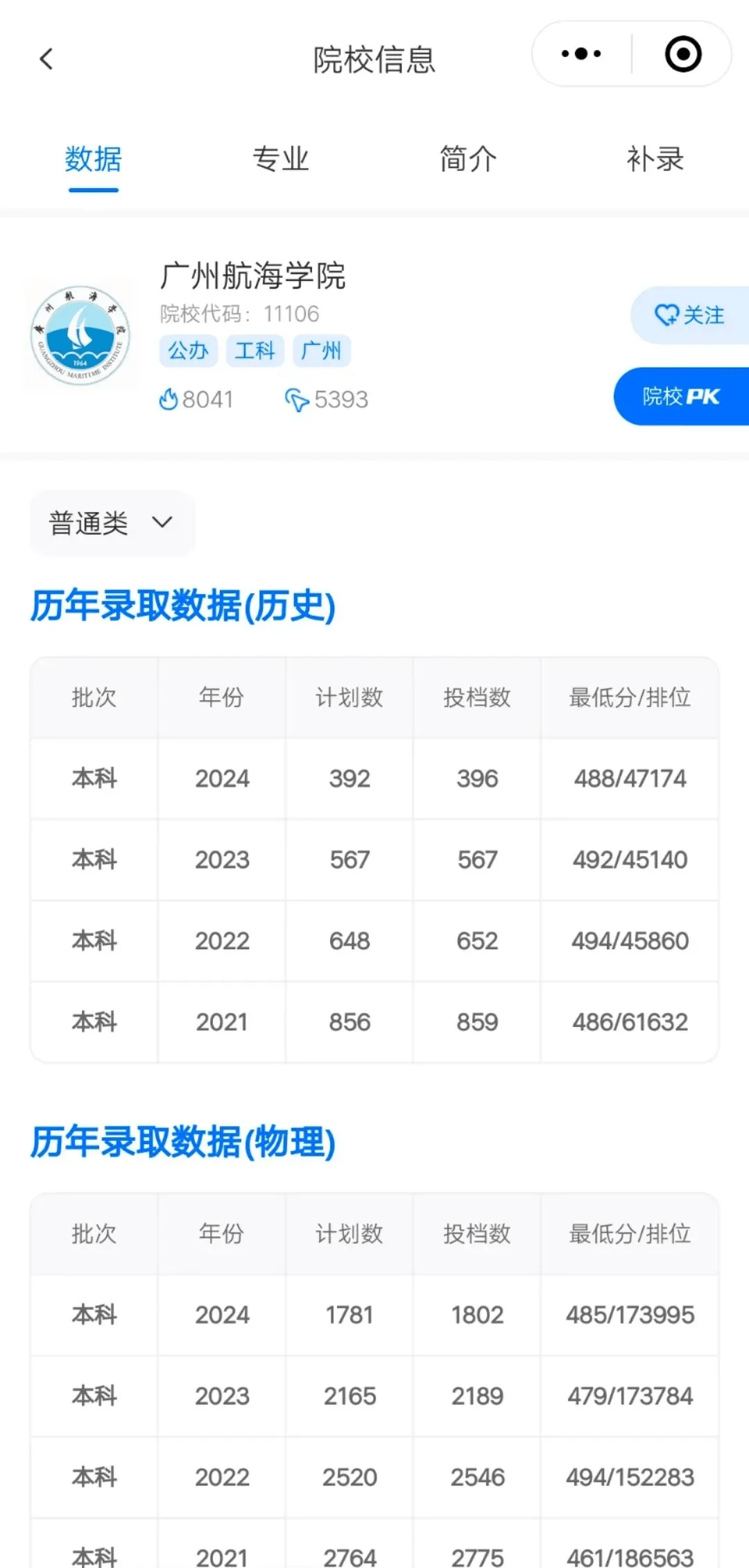Image resolution: width=749 pixels, height=1568 pixels.
Task: Go back using the back arrow
Action: pos(46,59)
